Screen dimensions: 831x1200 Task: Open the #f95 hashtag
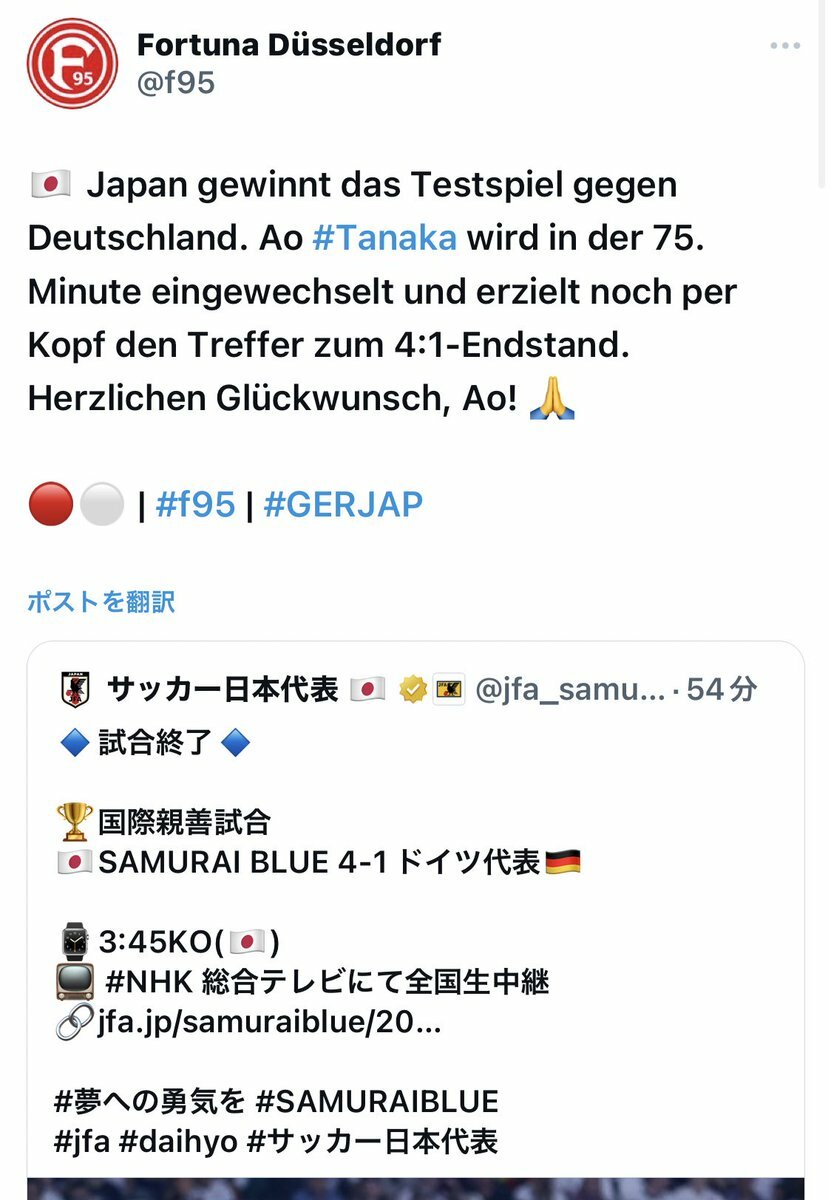tap(196, 505)
